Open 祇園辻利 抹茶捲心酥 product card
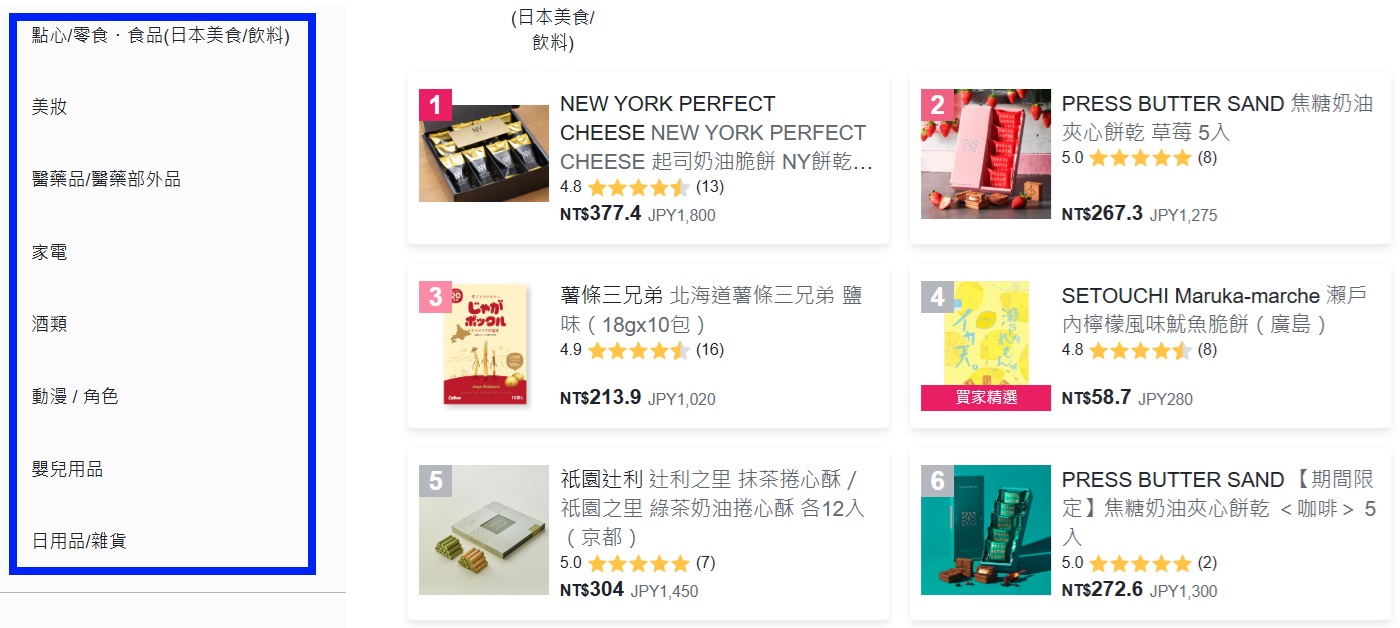Screen dimensions: 1400x628 pyautogui.click(x=710, y=508)
